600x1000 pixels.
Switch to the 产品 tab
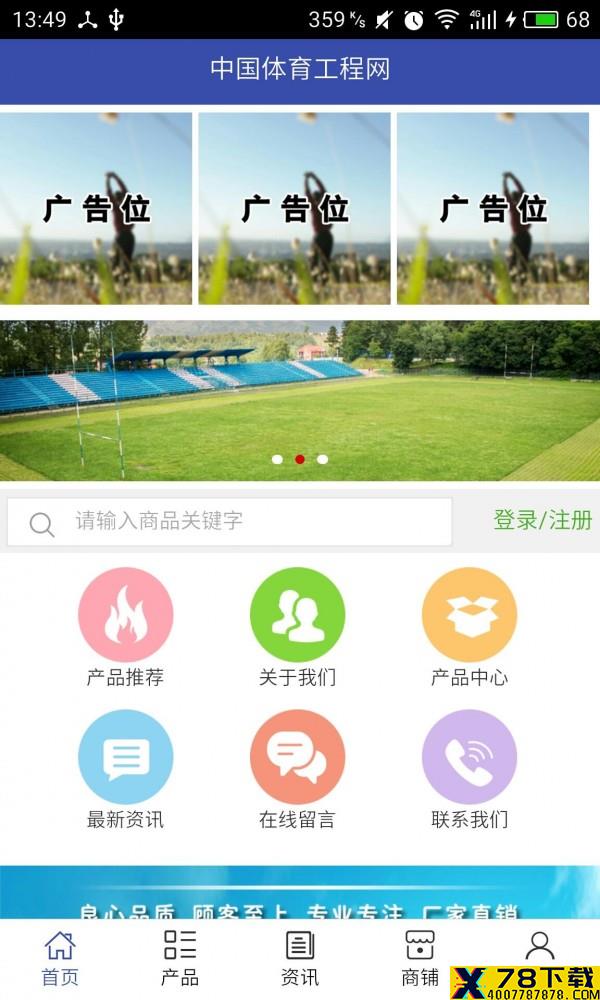tap(180, 959)
